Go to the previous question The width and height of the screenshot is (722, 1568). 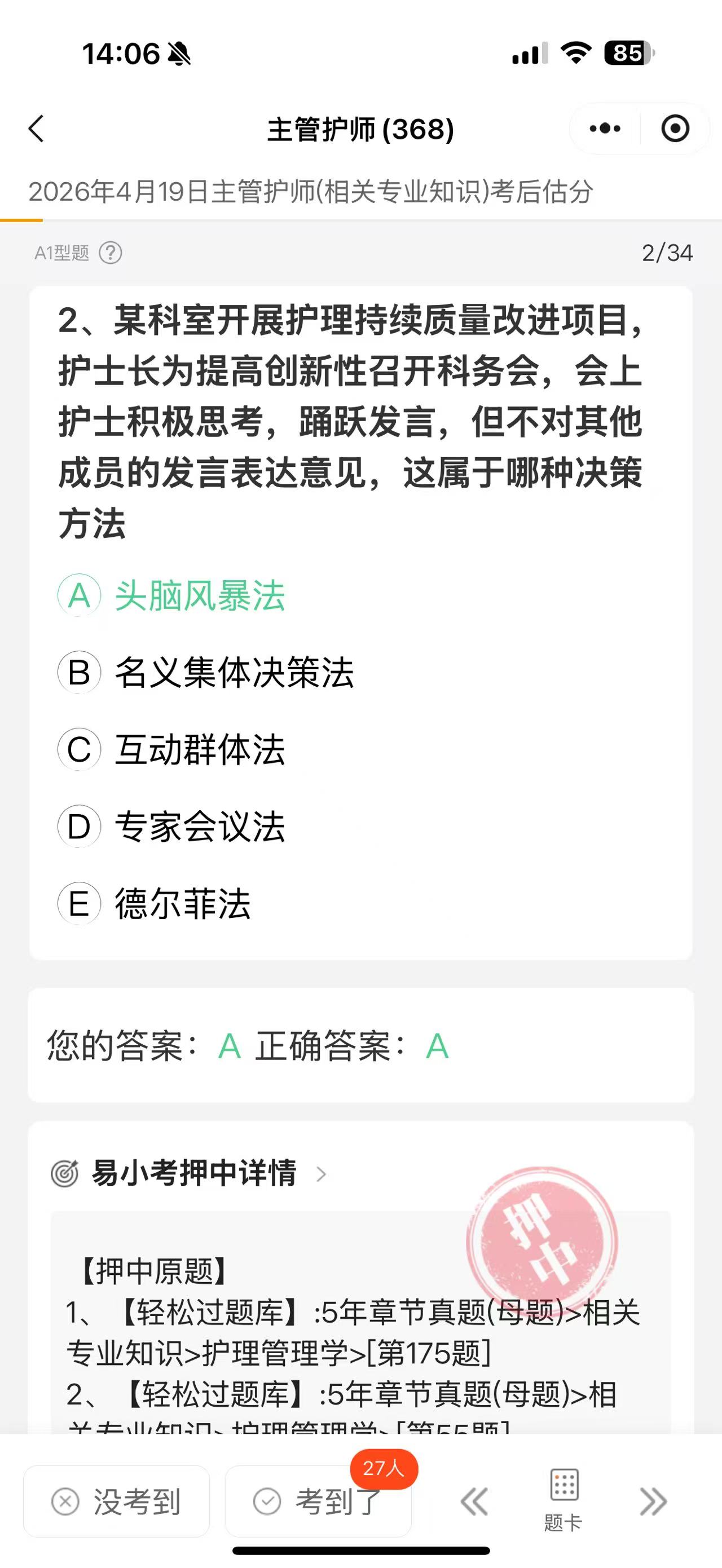tap(474, 1501)
